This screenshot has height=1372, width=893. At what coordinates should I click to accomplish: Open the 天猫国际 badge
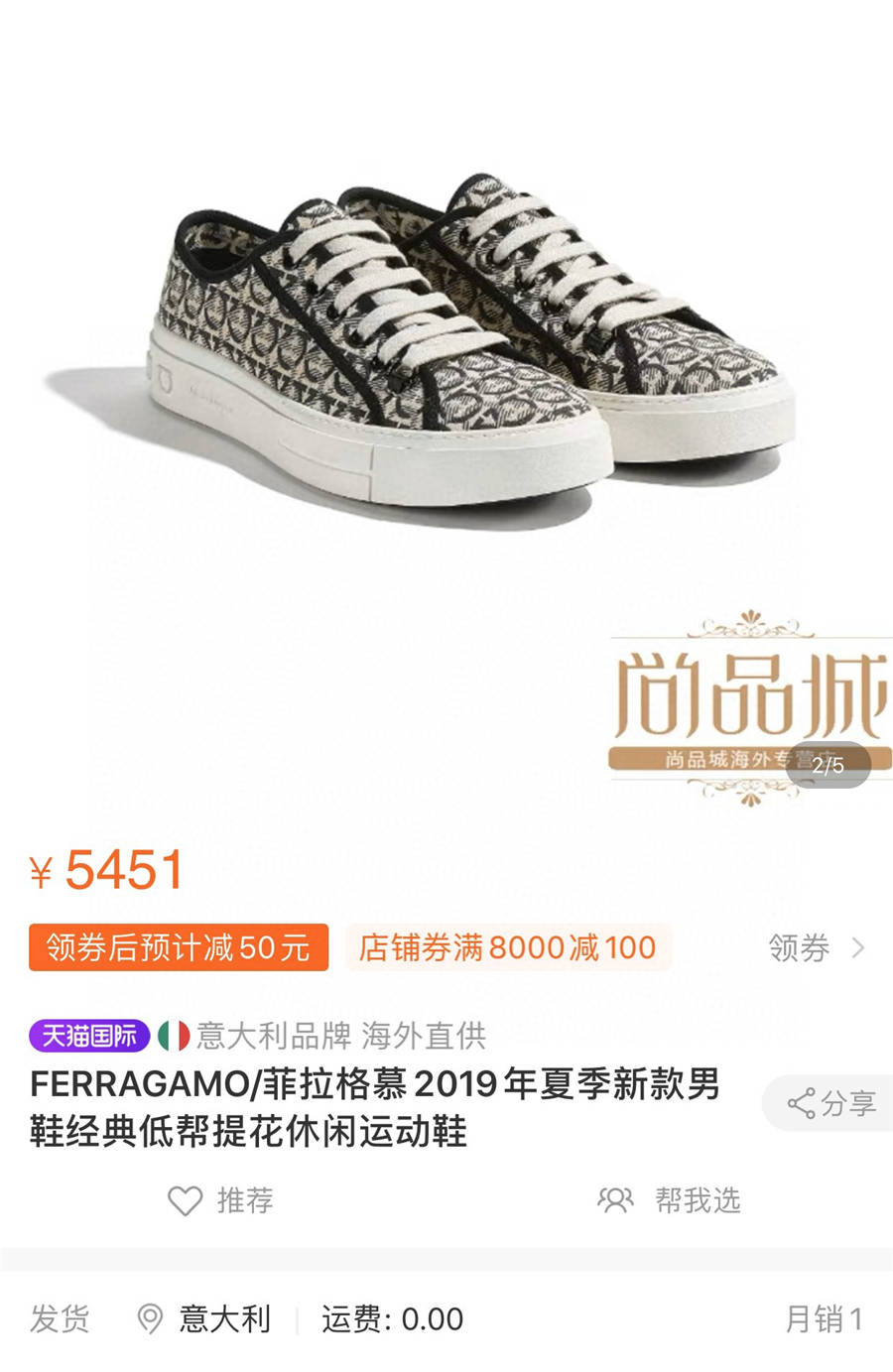89,1036
